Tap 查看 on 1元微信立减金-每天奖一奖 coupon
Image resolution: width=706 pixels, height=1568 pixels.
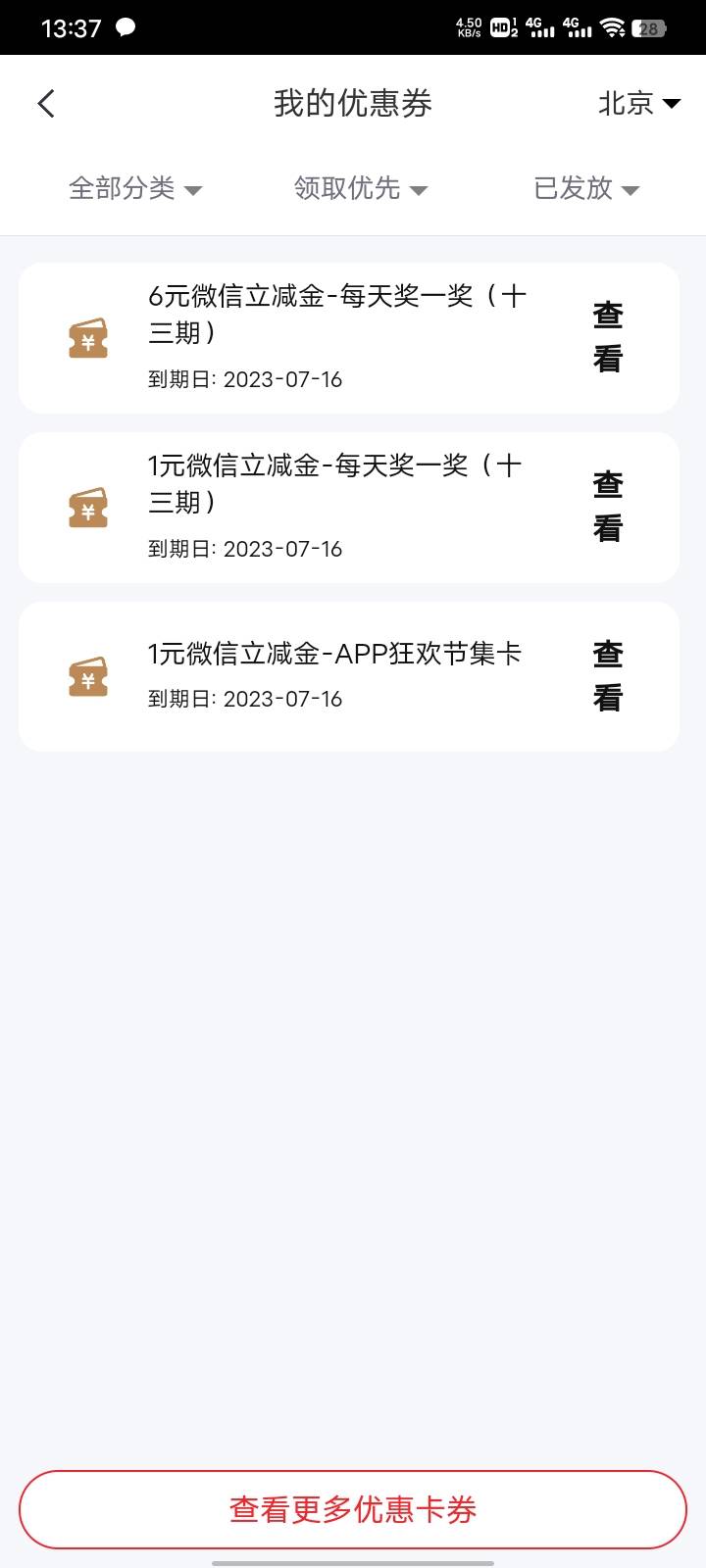click(x=607, y=507)
